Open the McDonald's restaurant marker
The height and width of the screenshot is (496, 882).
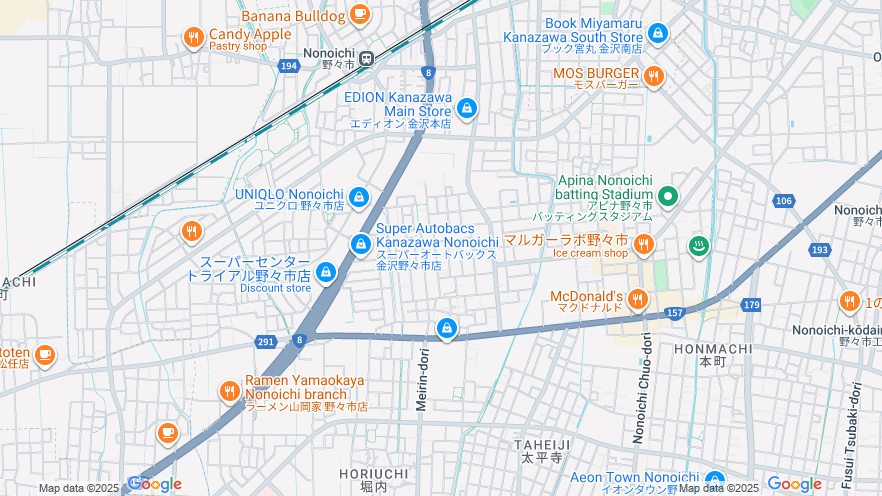[637, 299]
